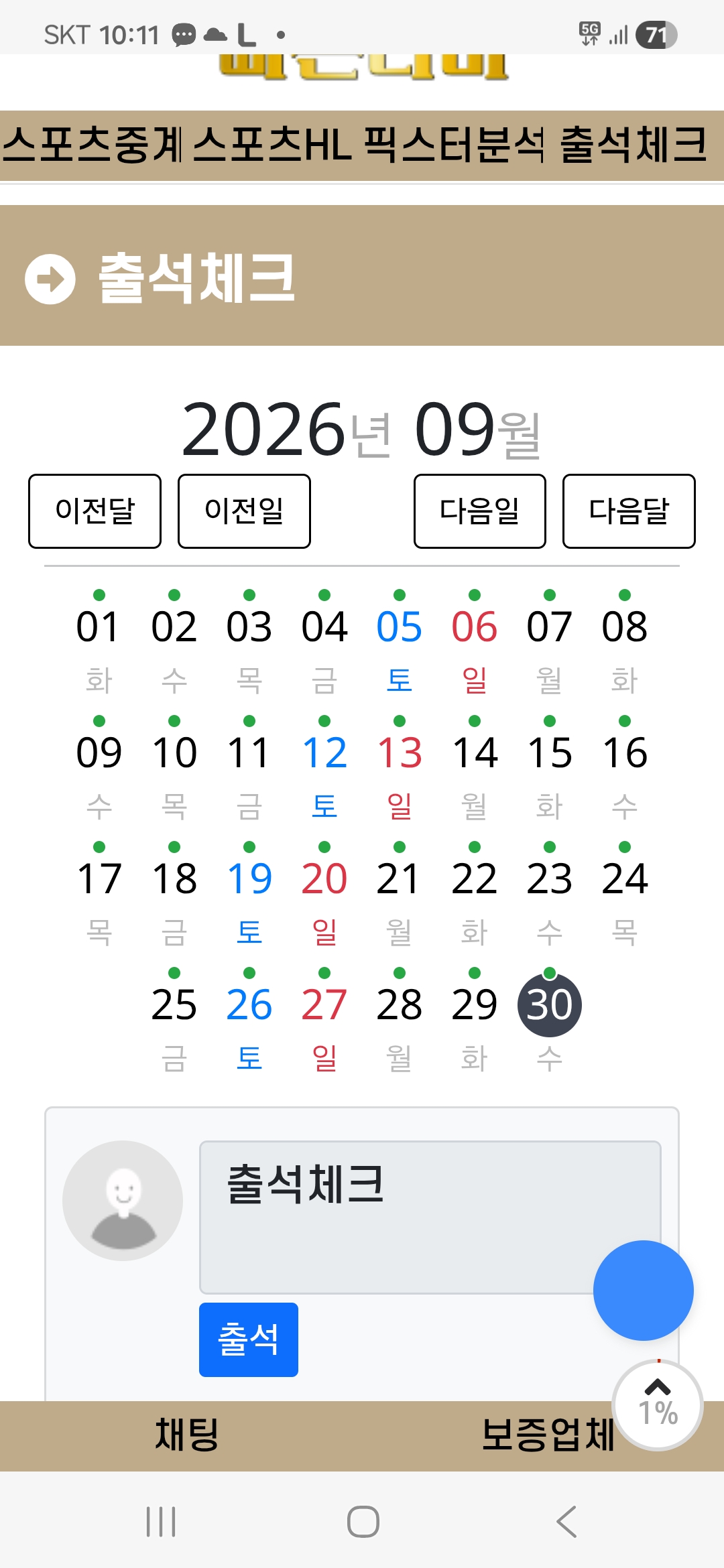Select the highlighted date 30
Screen dimensions: 724x1568
(550, 1004)
